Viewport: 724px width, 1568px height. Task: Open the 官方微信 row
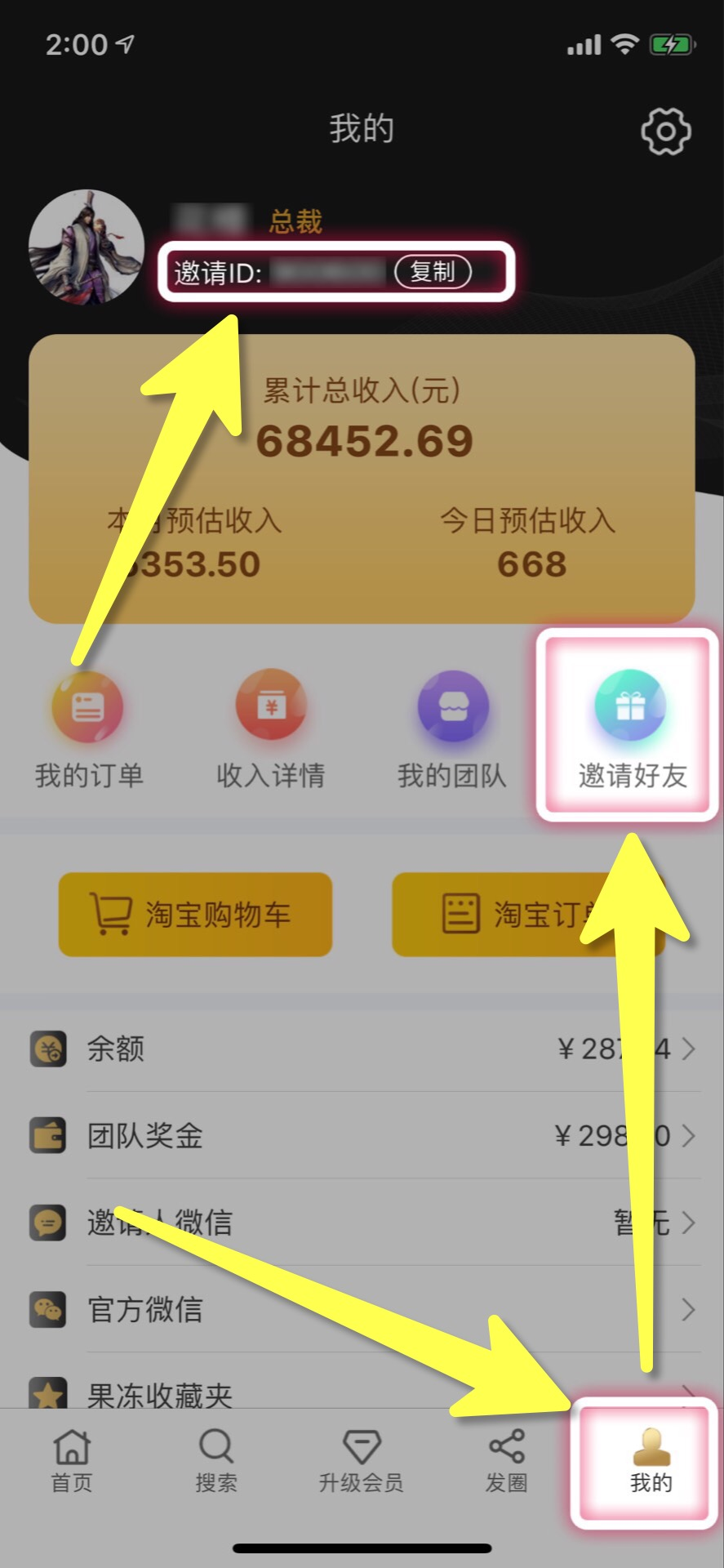362,1309
